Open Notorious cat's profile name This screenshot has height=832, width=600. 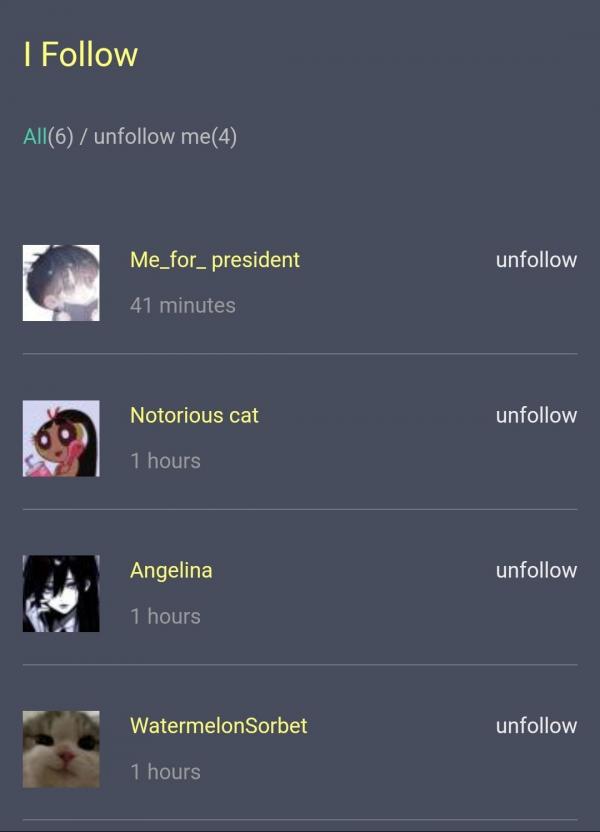194,415
